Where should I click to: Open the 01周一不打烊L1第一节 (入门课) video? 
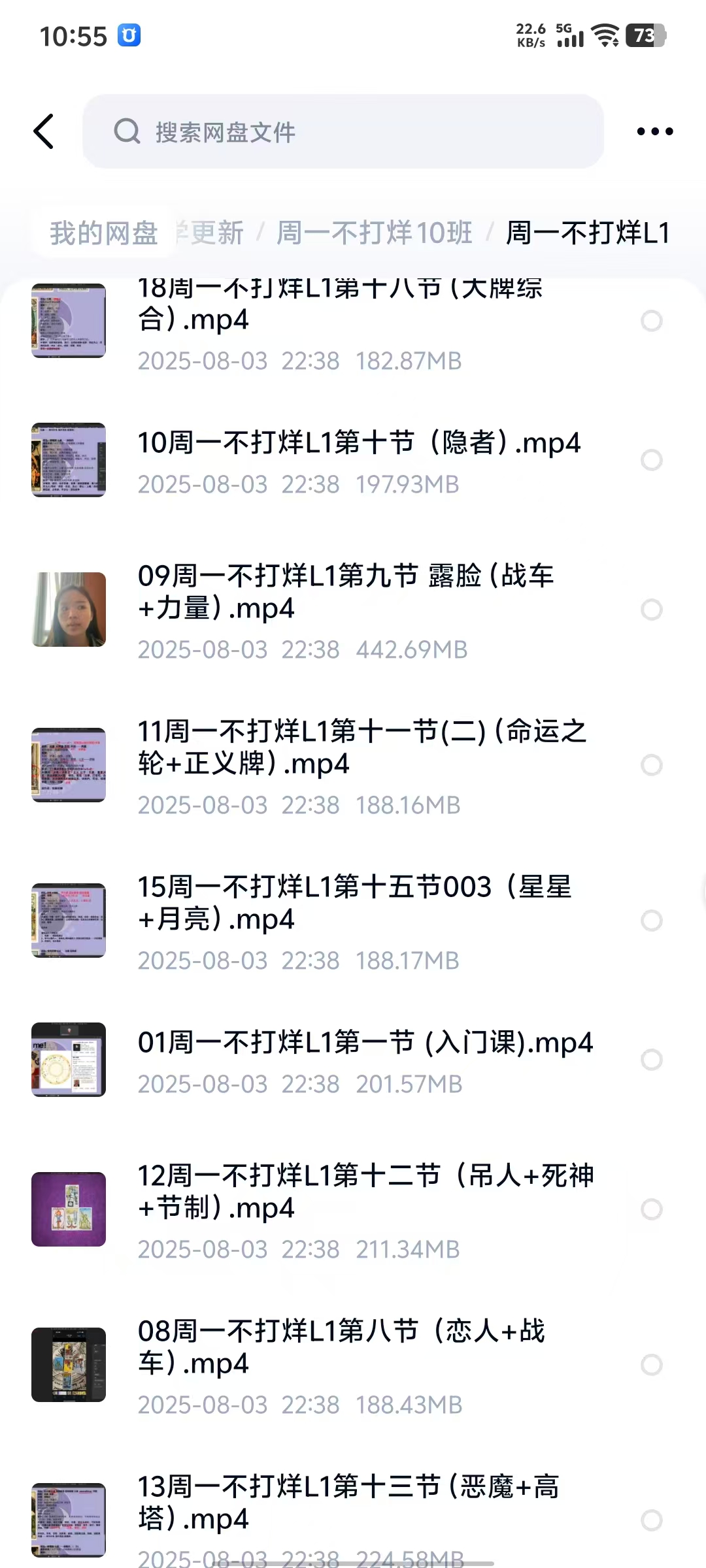pos(365,1043)
